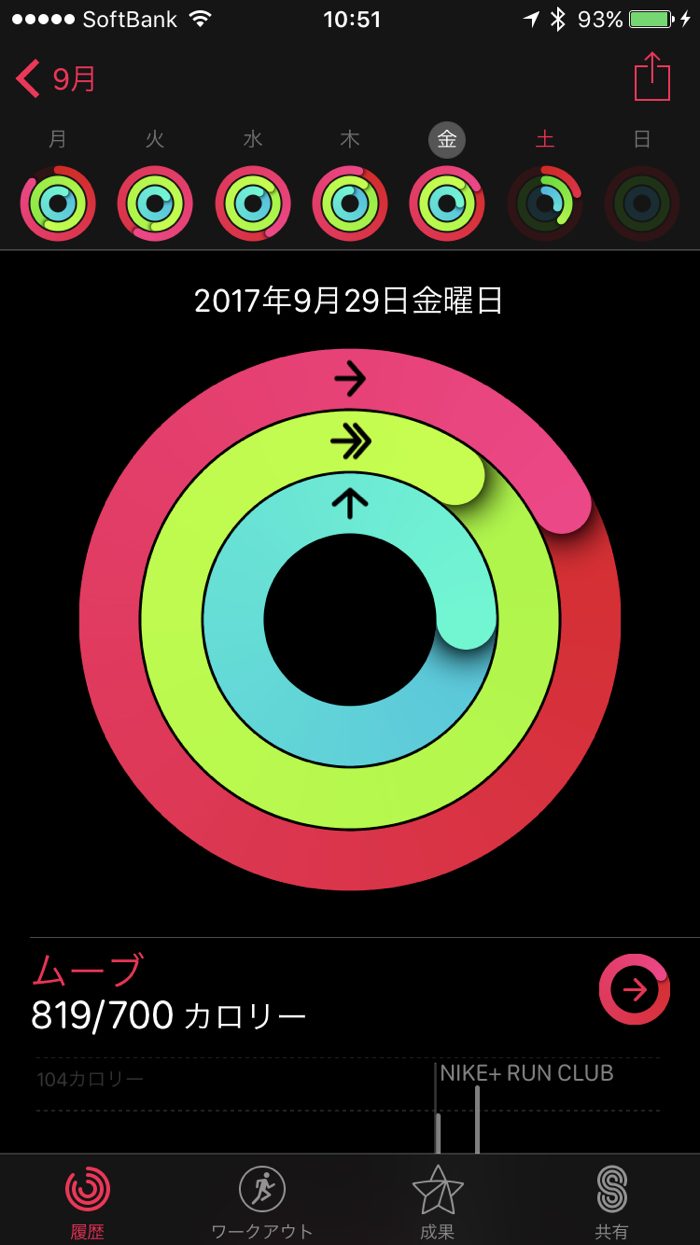This screenshot has height=1245, width=700.
Task: Share this activity summary
Action: pyautogui.click(x=652, y=77)
